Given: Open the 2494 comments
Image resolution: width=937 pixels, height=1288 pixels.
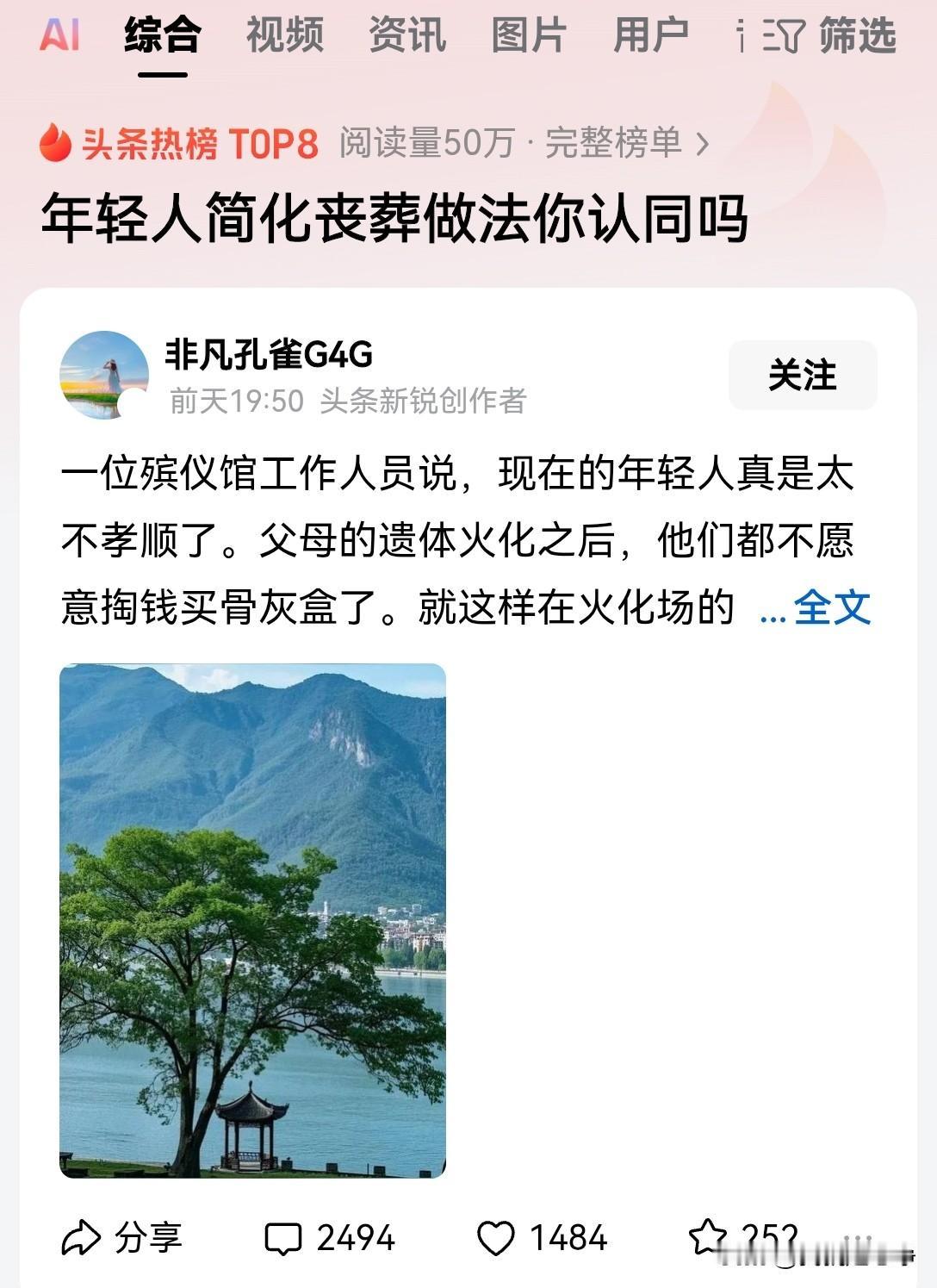Looking at the screenshot, I should point(330,1238).
